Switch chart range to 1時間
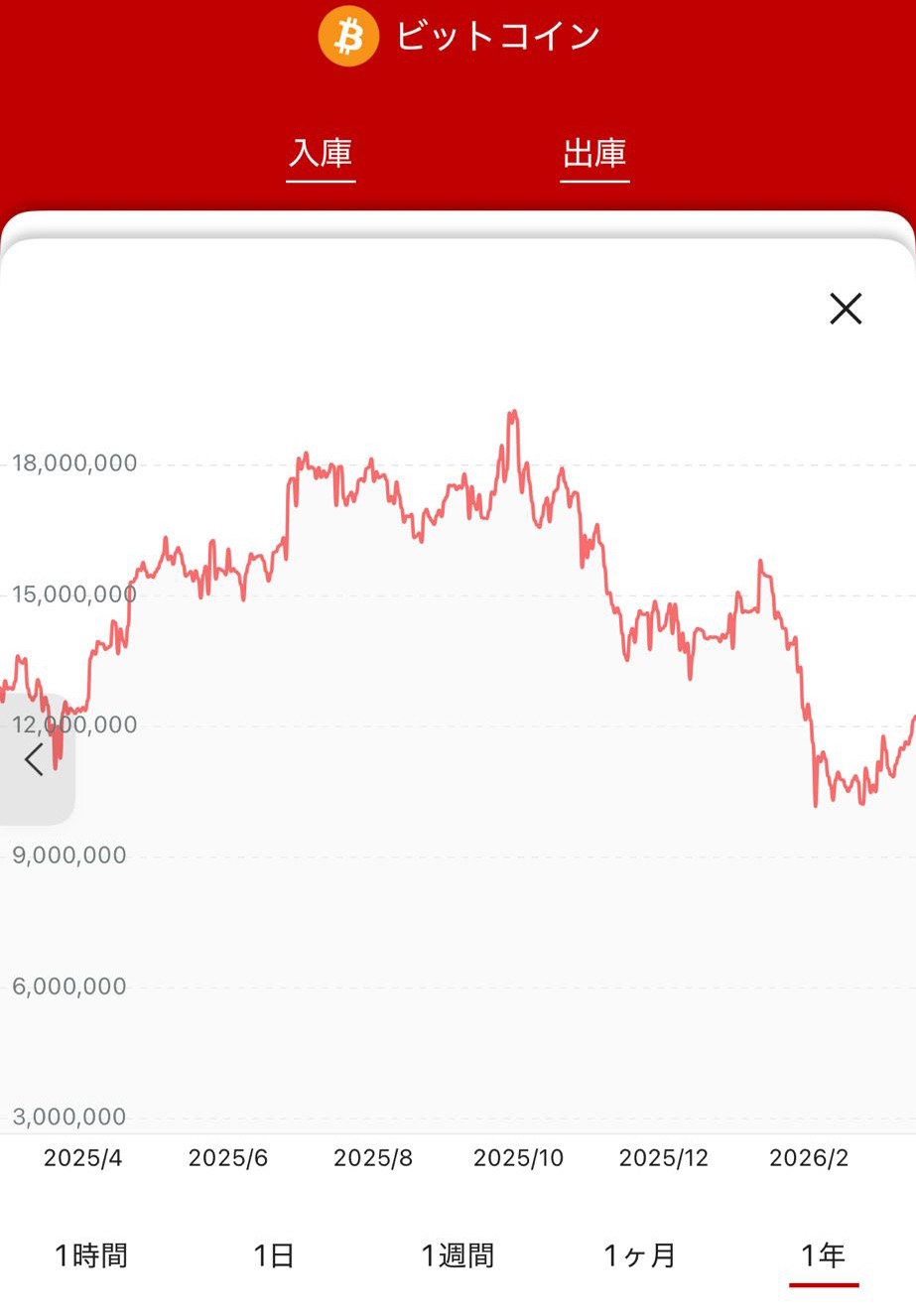Viewport: 916px width, 1316px height. tap(91, 1255)
